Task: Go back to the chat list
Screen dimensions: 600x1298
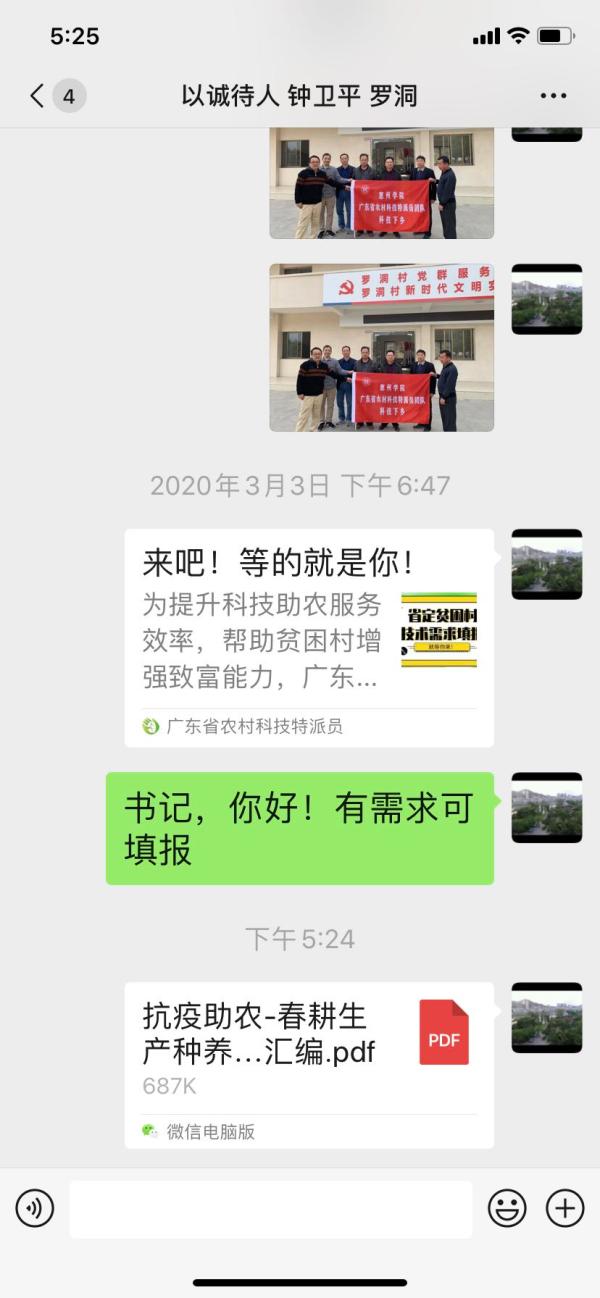Action: (x=38, y=96)
